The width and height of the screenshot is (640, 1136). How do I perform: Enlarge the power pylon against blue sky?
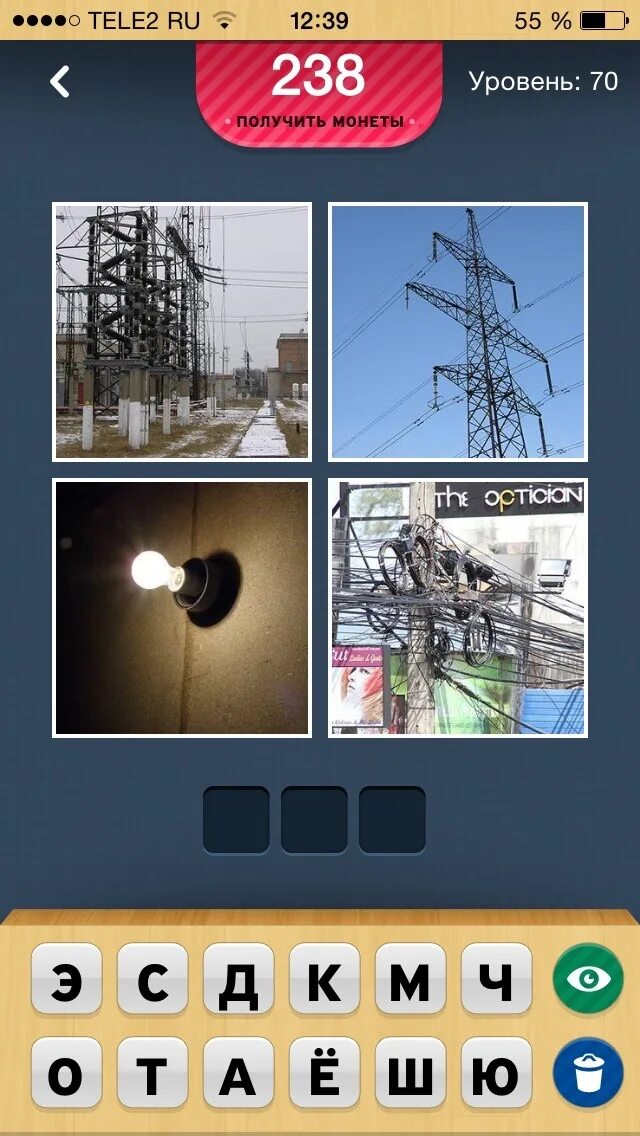tap(458, 332)
